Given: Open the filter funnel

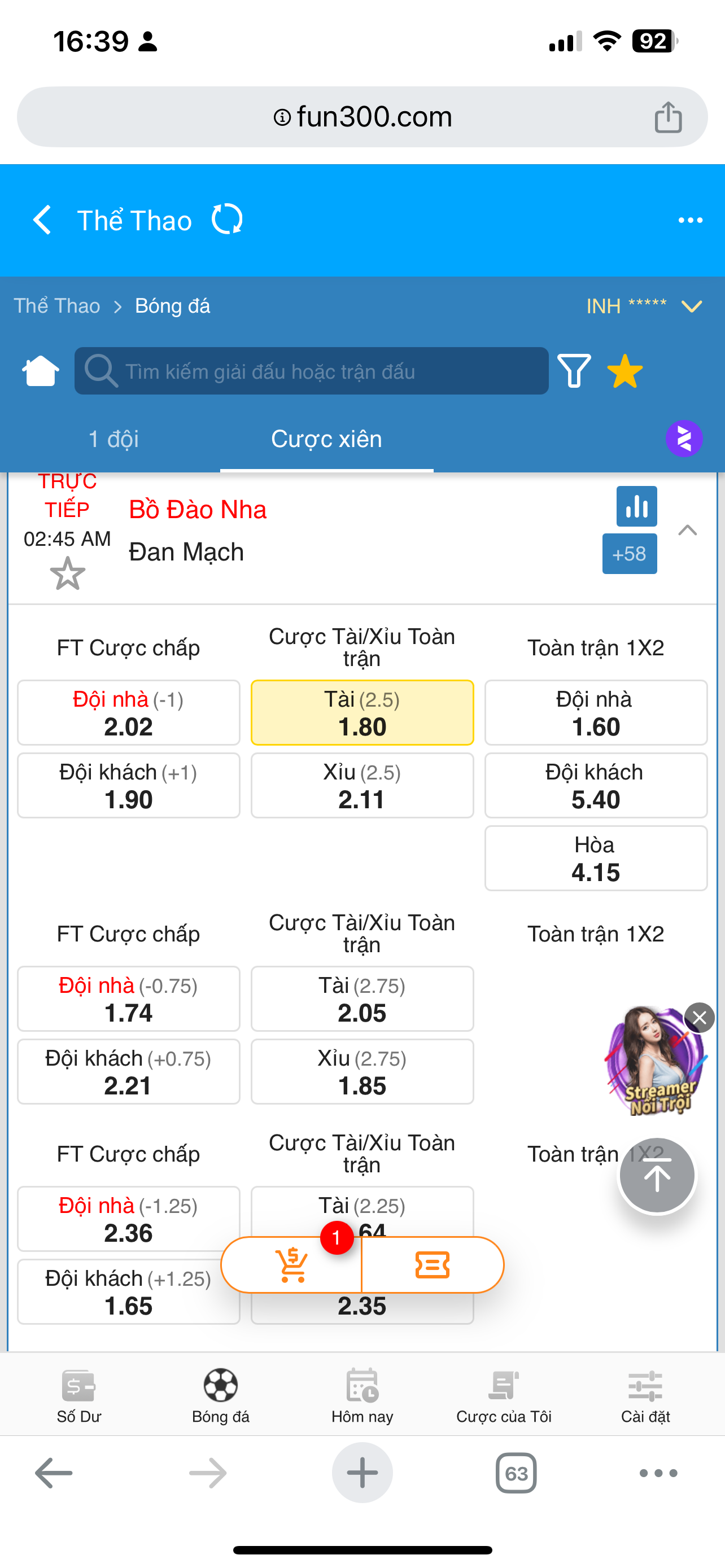Looking at the screenshot, I should (x=574, y=371).
